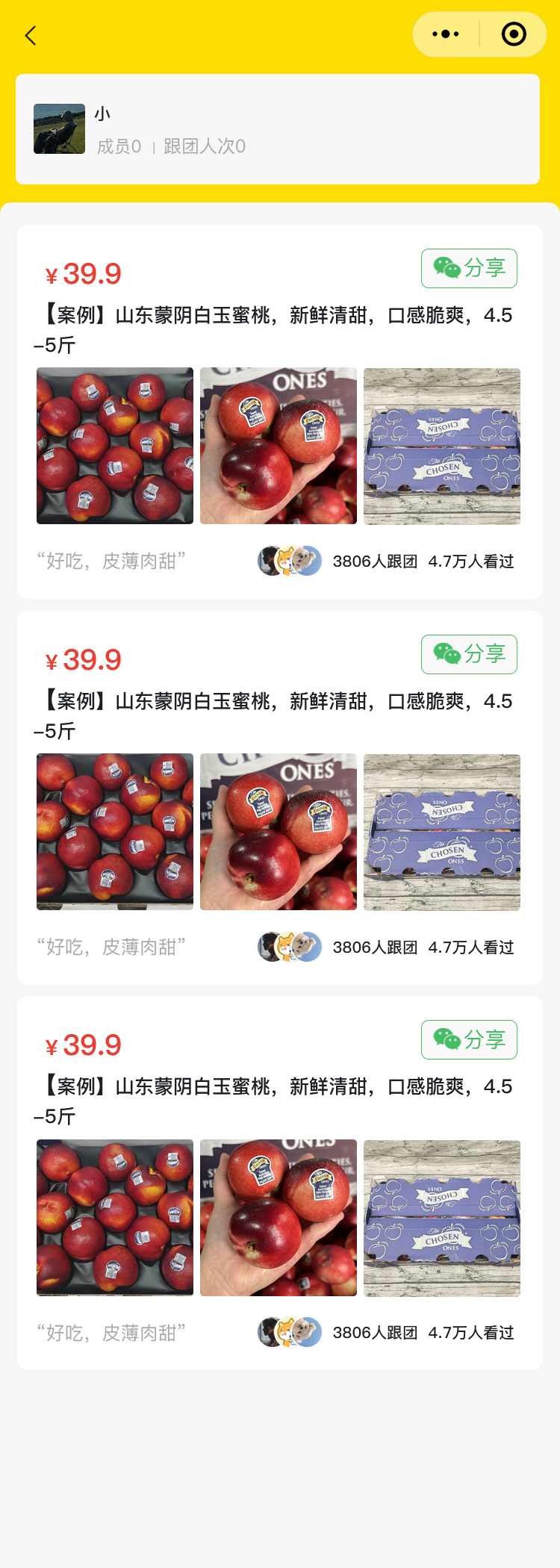Go back using the top-left arrow
This screenshot has width=560, height=1568.
click(31, 35)
